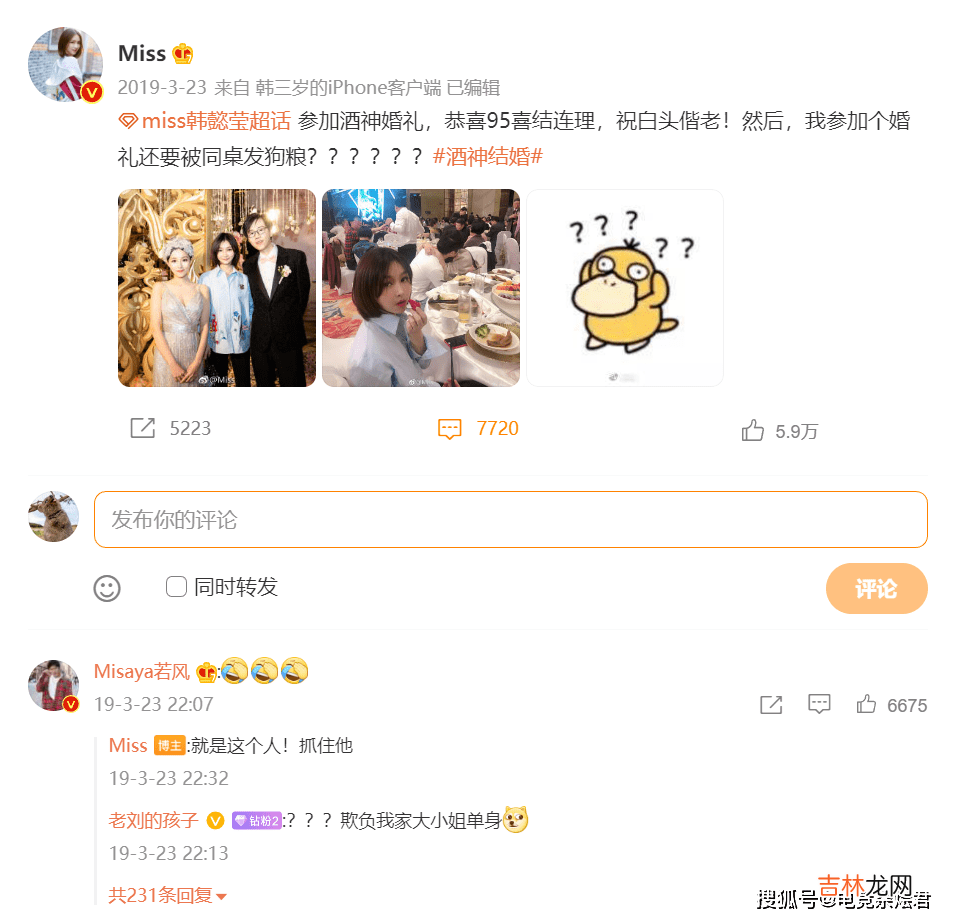This screenshot has width=953, height=921.
Task: View the confused duck sticker image
Action: pos(625,288)
